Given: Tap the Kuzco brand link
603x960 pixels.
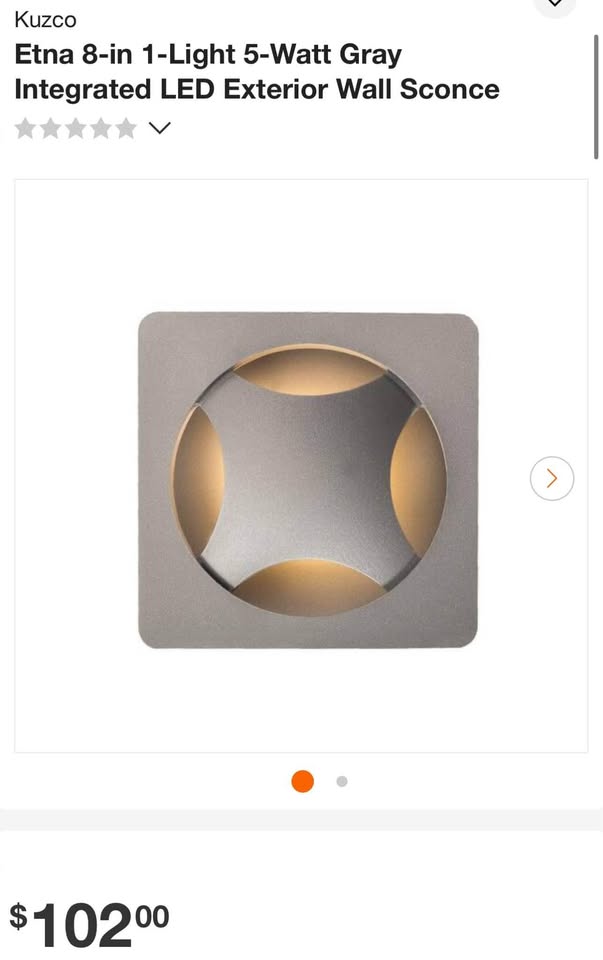Looking at the screenshot, I should point(45,19).
